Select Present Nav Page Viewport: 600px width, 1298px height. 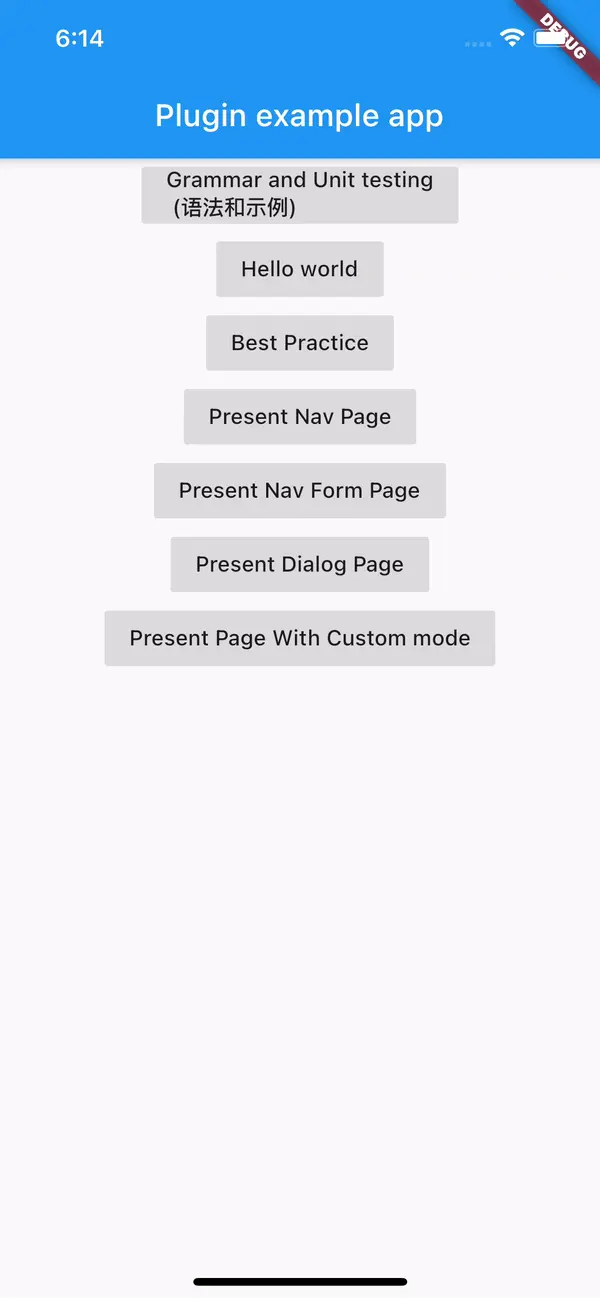[300, 417]
